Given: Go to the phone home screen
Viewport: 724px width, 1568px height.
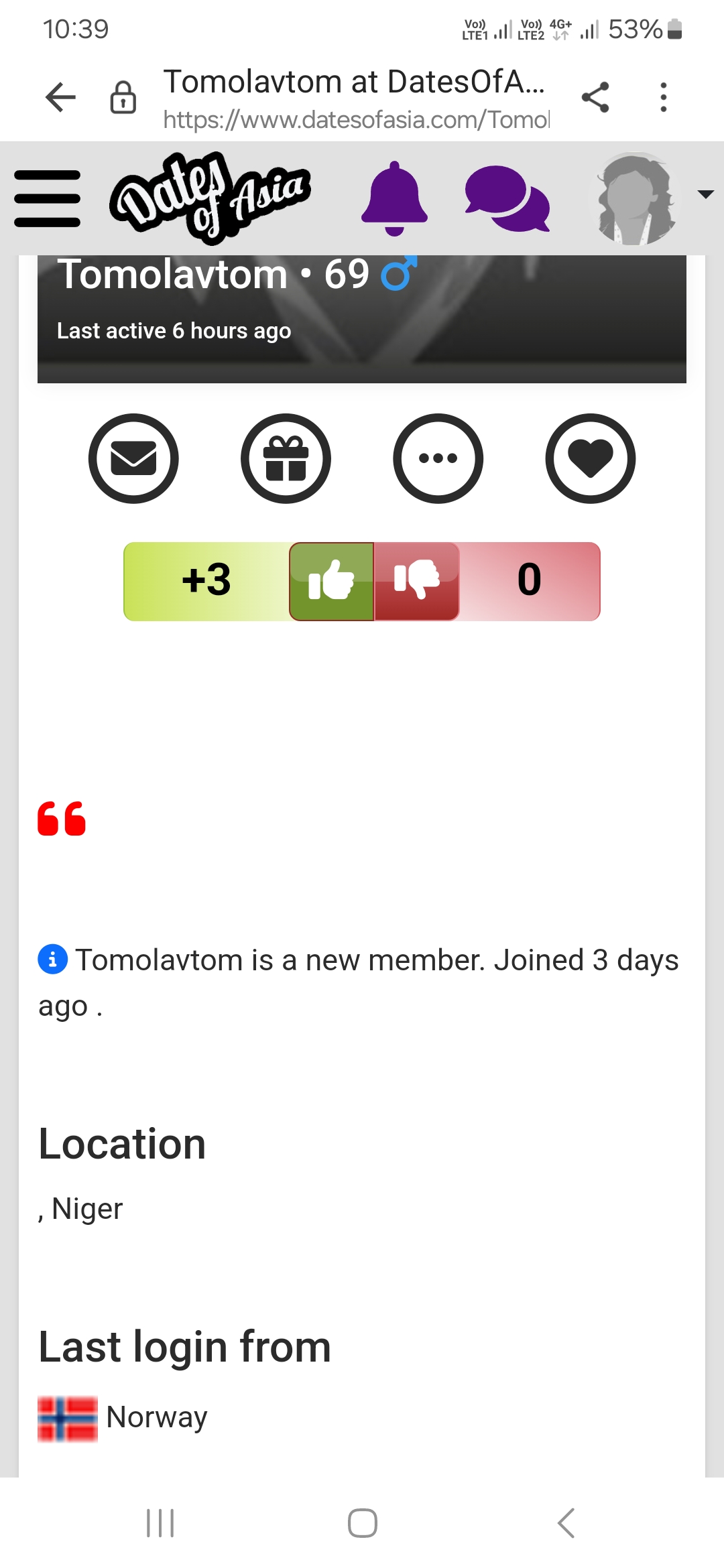Looking at the screenshot, I should pyautogui.click(x=362, y=1523).
